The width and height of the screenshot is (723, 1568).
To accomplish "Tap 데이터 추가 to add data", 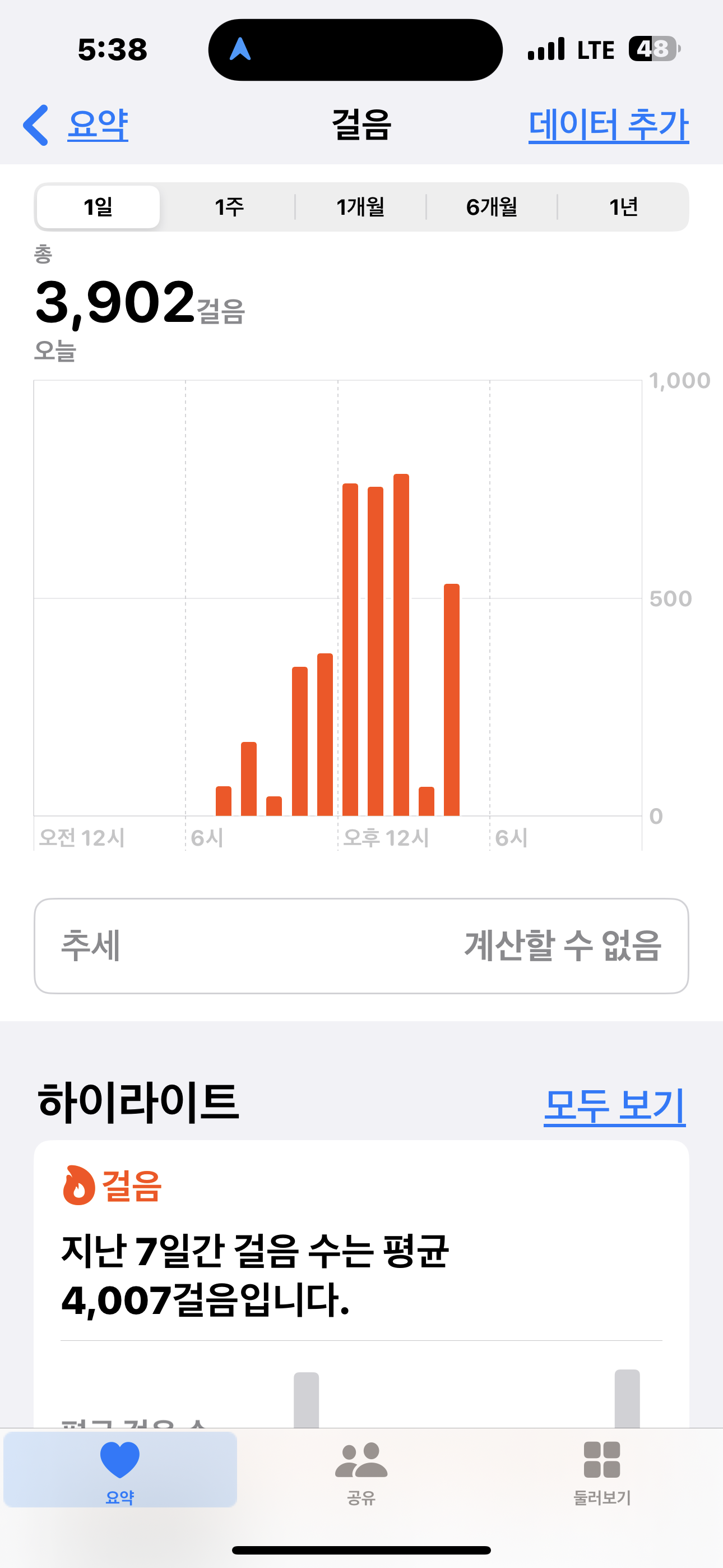I will coord(608,126).
